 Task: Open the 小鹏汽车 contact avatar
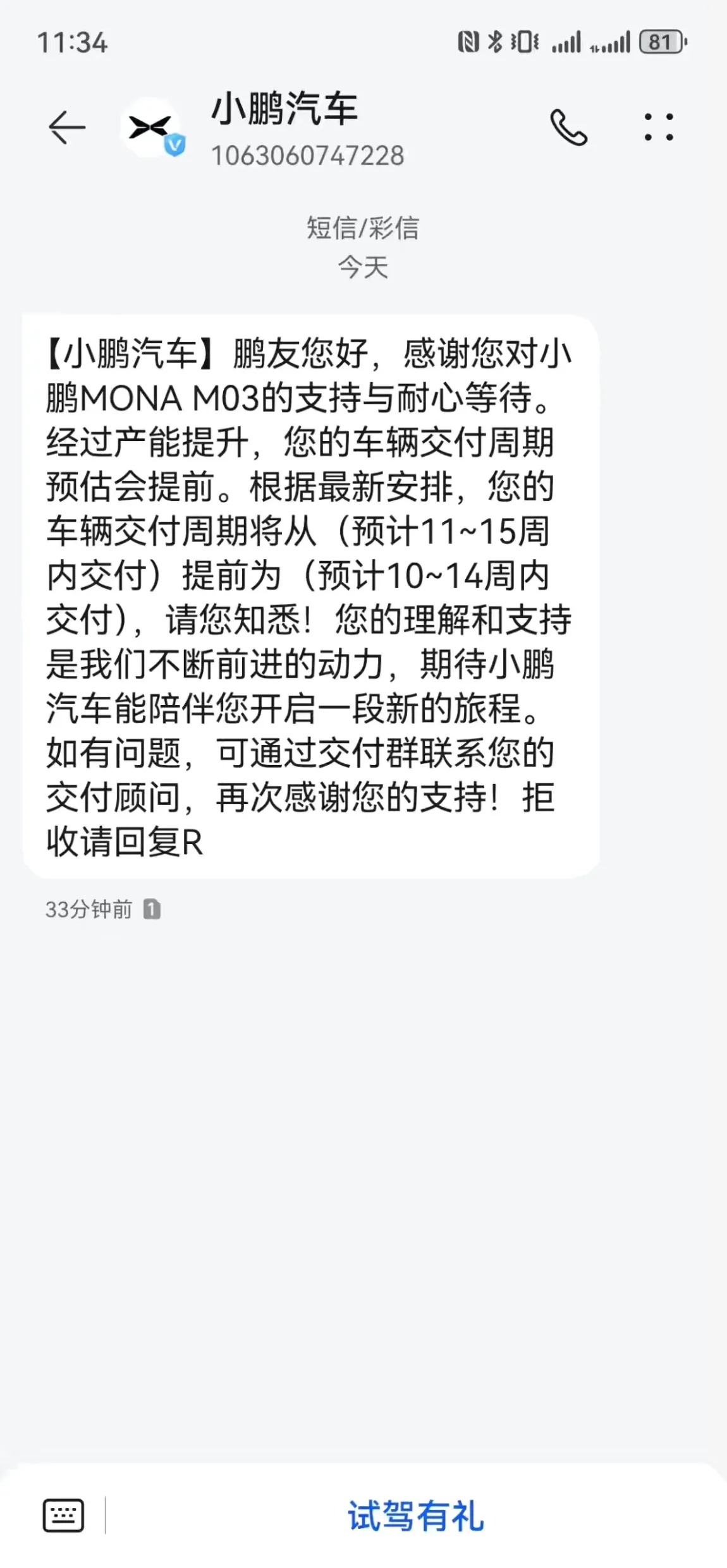152,128
